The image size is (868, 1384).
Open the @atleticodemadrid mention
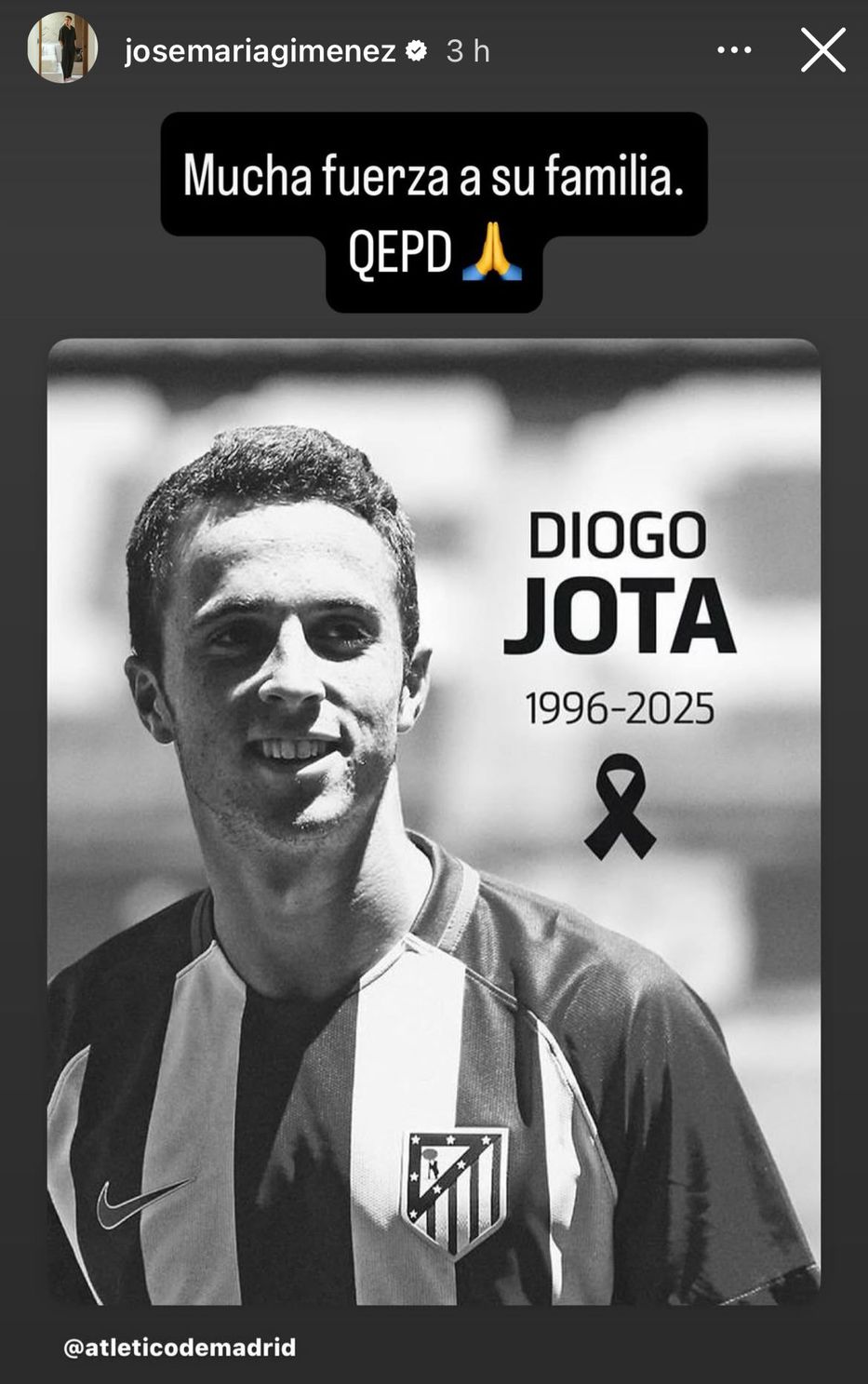click(x=180, y=1347)
